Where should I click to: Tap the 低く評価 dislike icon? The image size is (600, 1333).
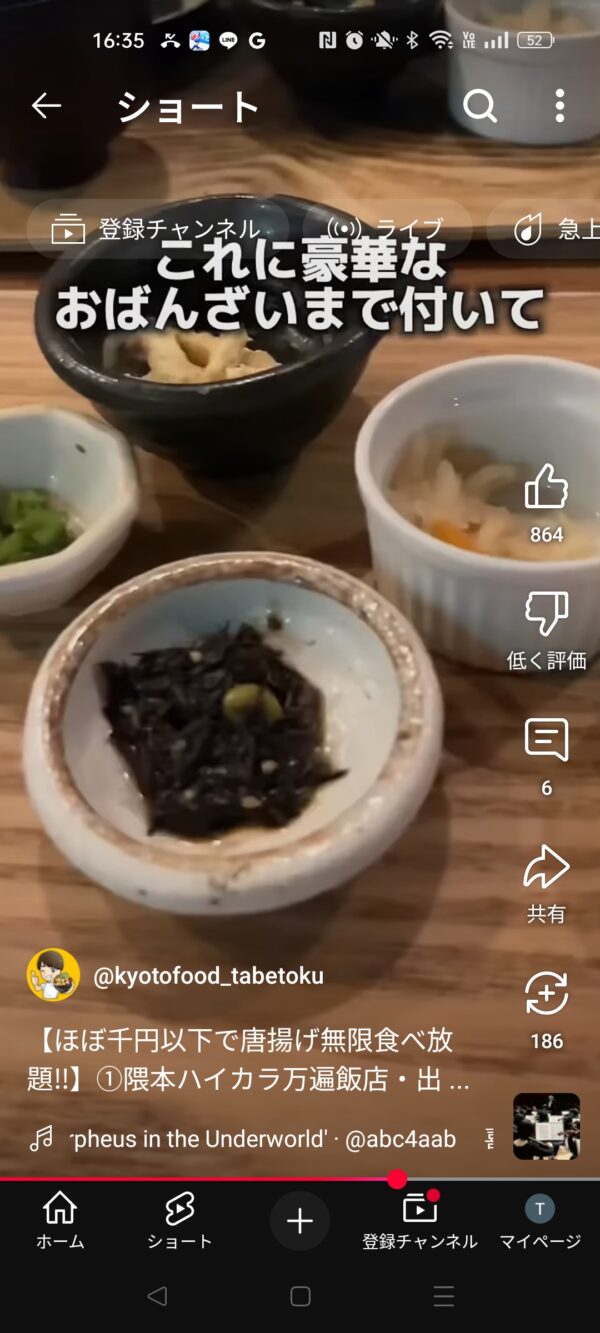point(546,613)
